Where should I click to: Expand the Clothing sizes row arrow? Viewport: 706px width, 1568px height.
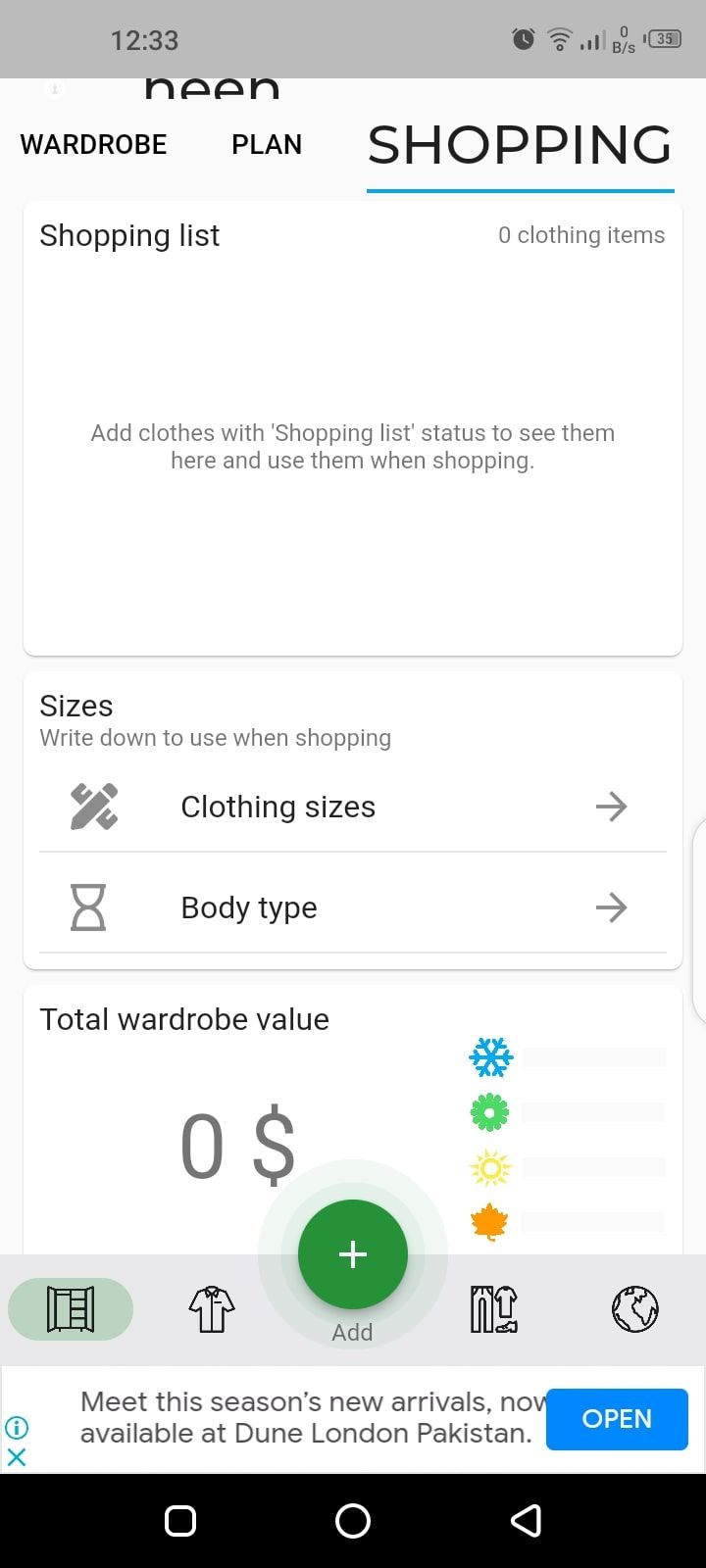pos(610,807)
